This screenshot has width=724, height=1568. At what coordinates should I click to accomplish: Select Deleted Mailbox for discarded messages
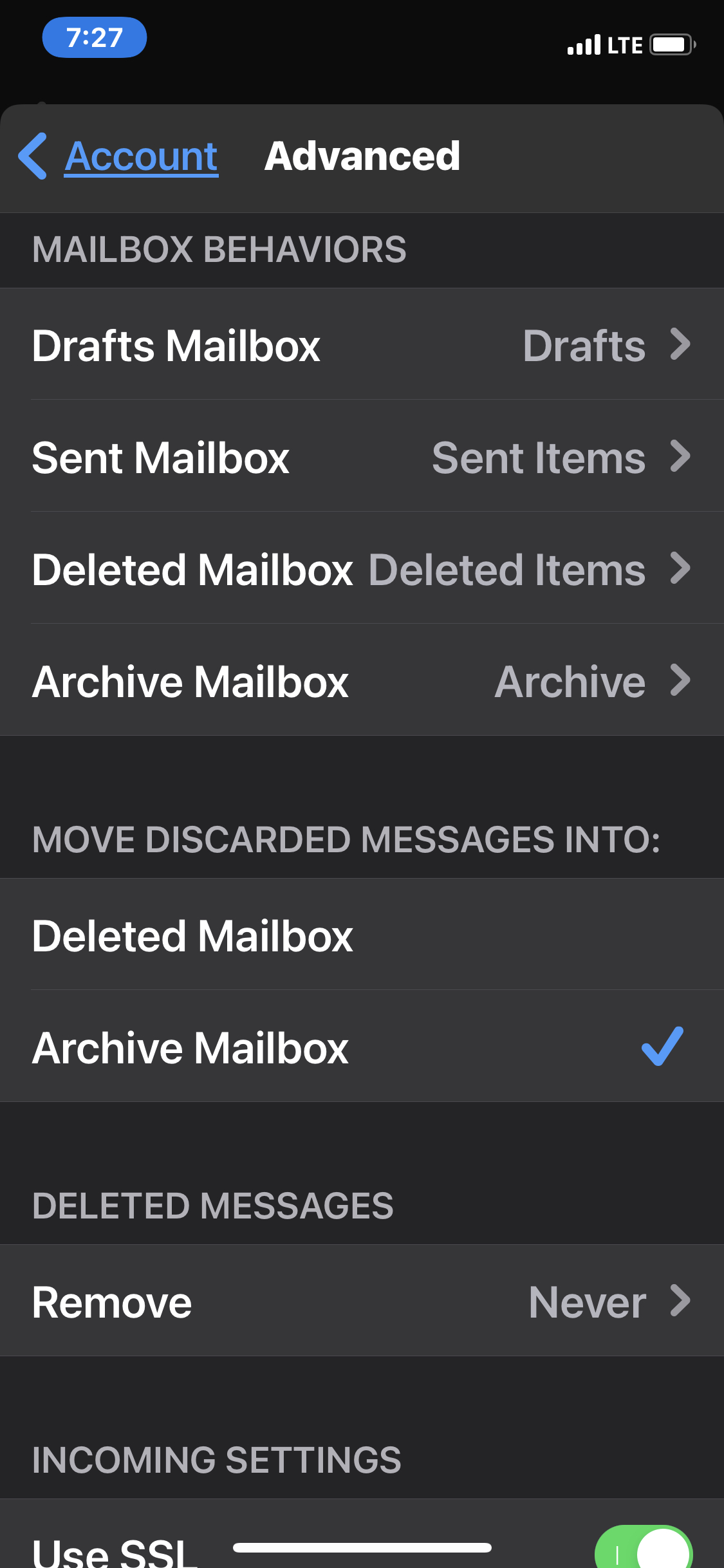(362, 935)
